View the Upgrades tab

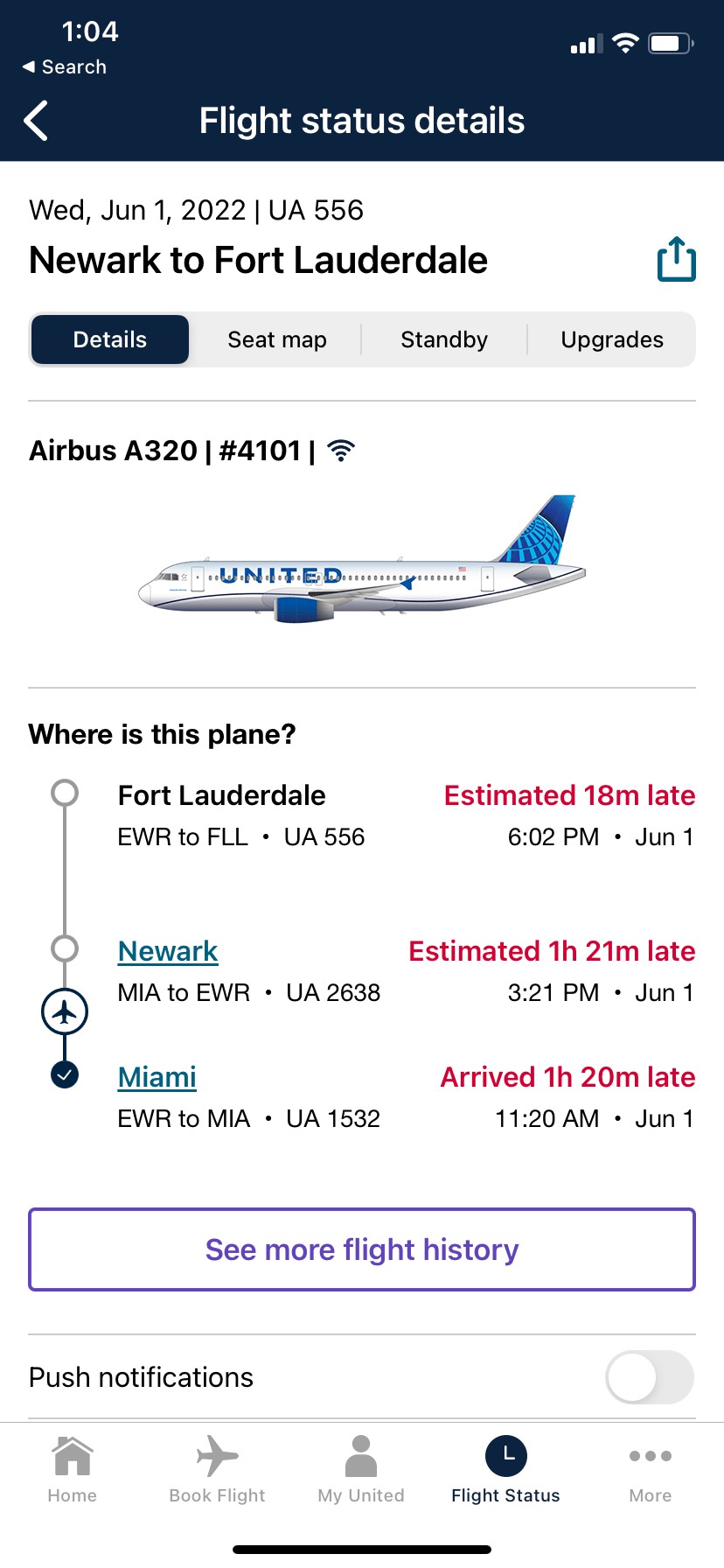pyautogui.click(x=612, y=339)
